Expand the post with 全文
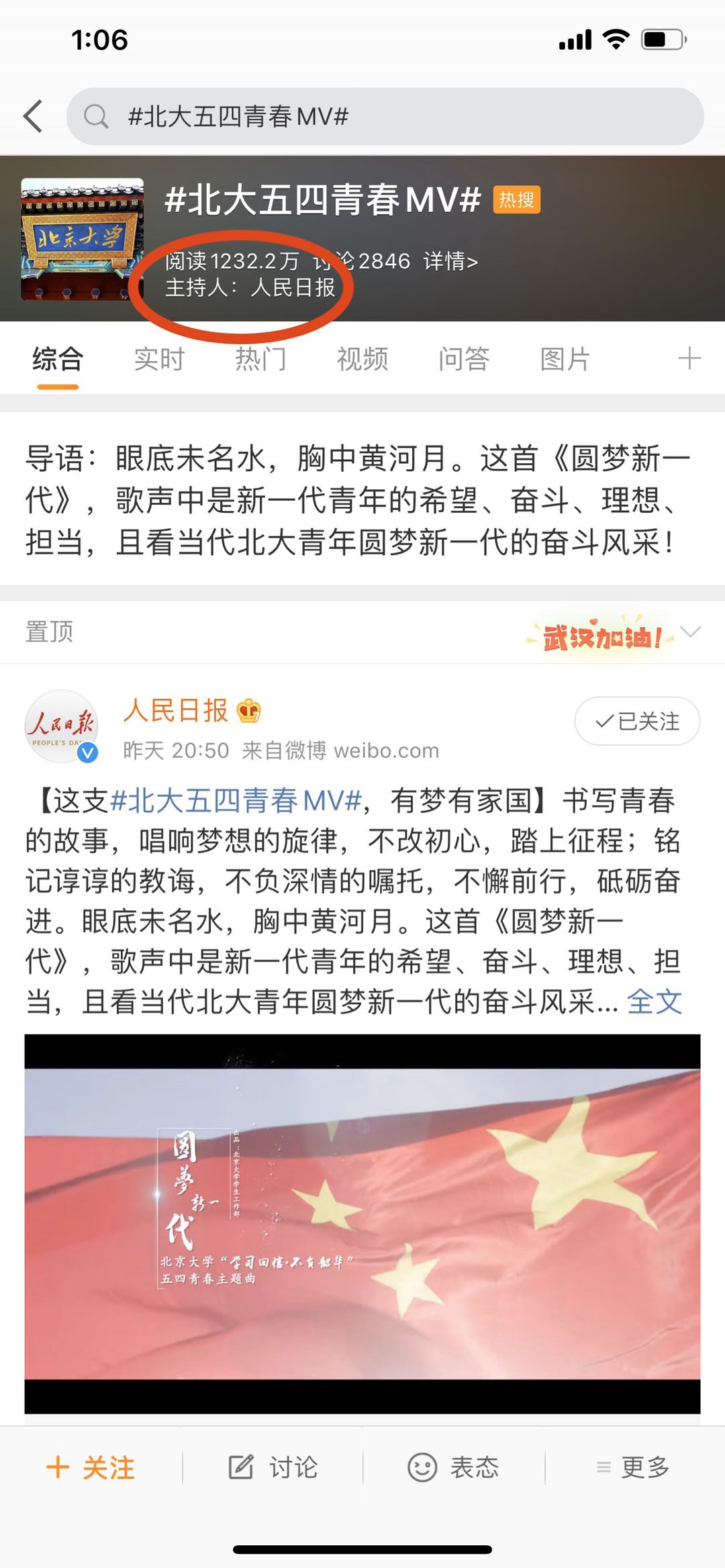This screenshot has width=725, height=1568. [x=655, y=1002]
